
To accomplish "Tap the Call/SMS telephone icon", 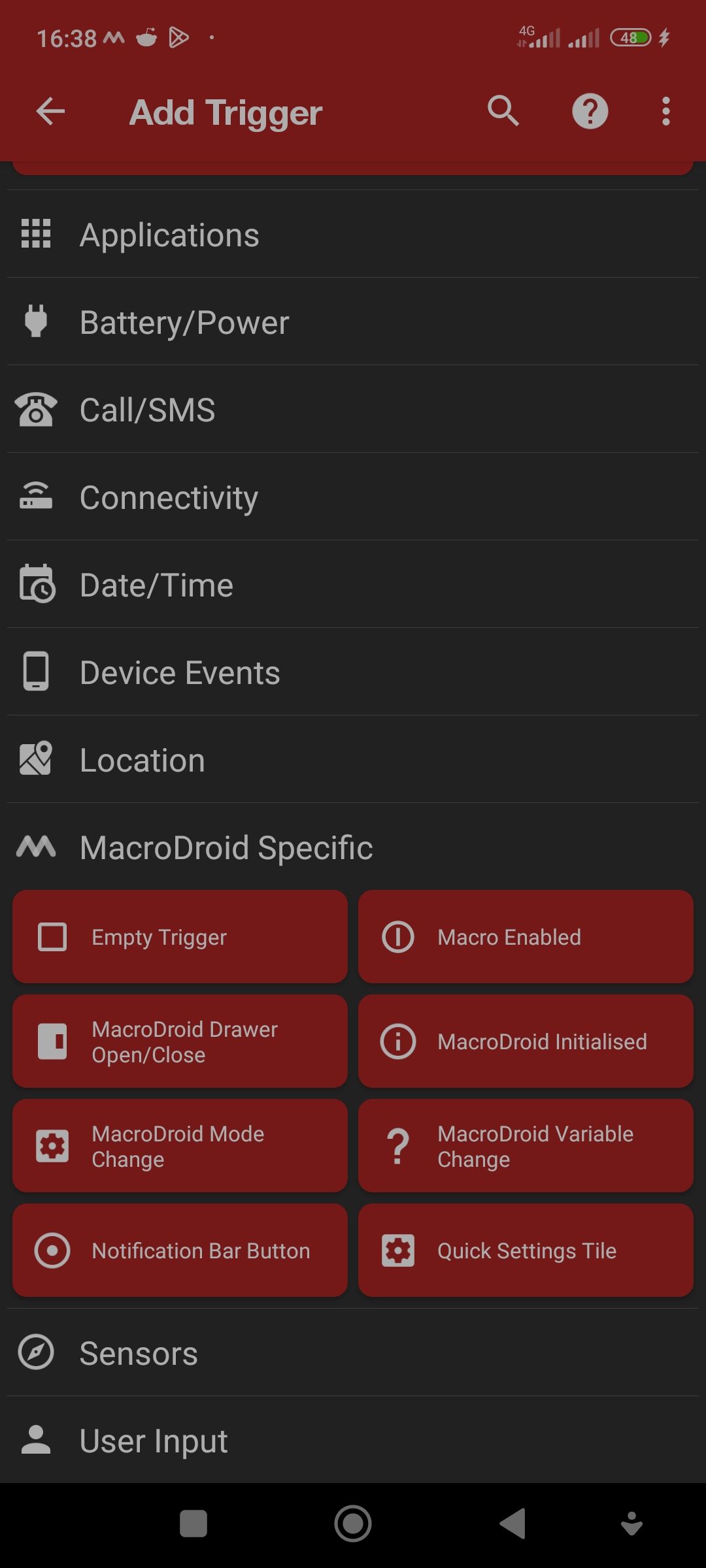I will coord(36,409).
